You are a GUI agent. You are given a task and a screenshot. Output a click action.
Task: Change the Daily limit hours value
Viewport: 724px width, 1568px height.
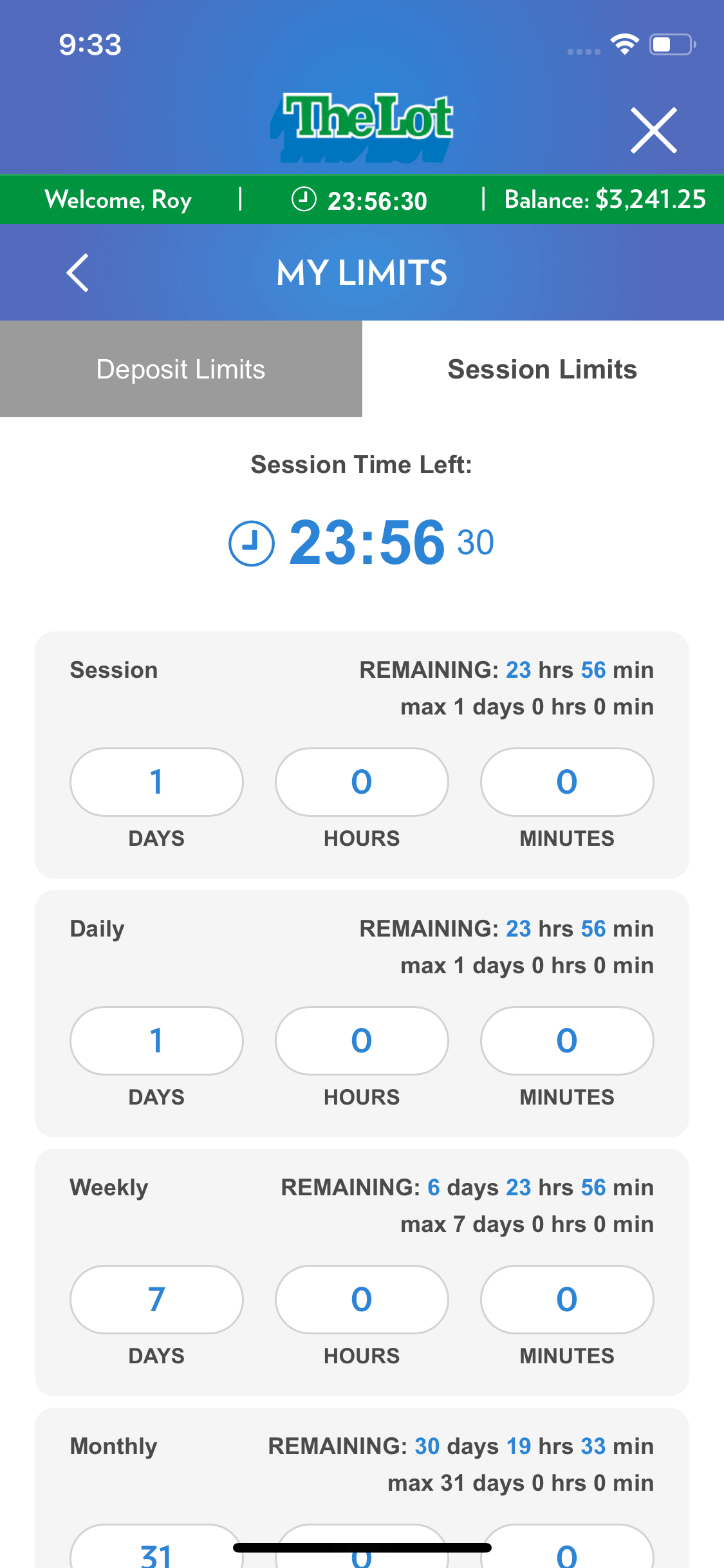pyautogui.click(x=362, y=1041)
